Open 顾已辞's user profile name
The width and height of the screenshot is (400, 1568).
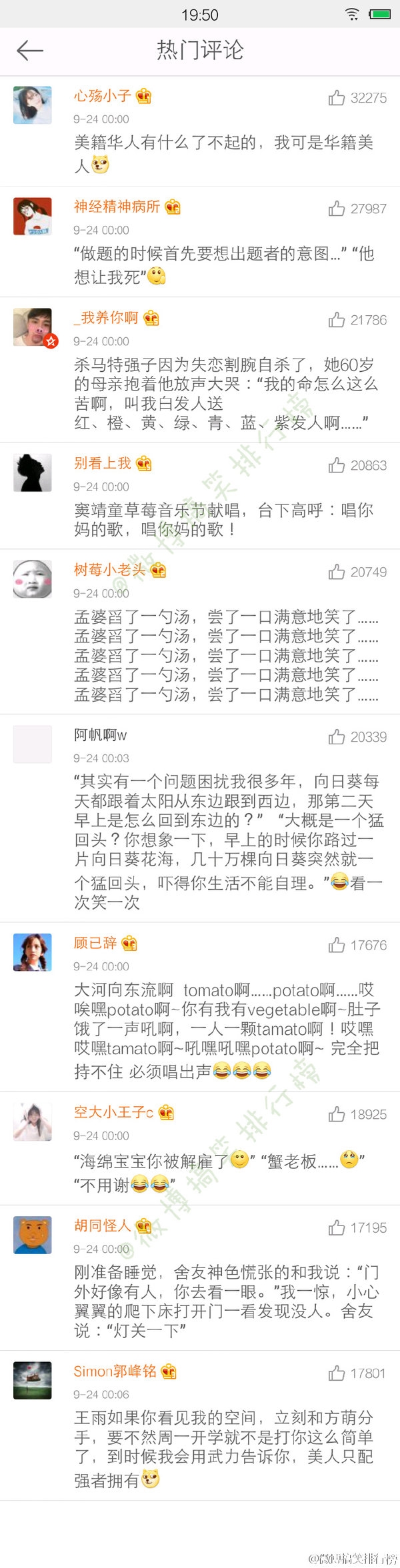(x=95, y=943)
